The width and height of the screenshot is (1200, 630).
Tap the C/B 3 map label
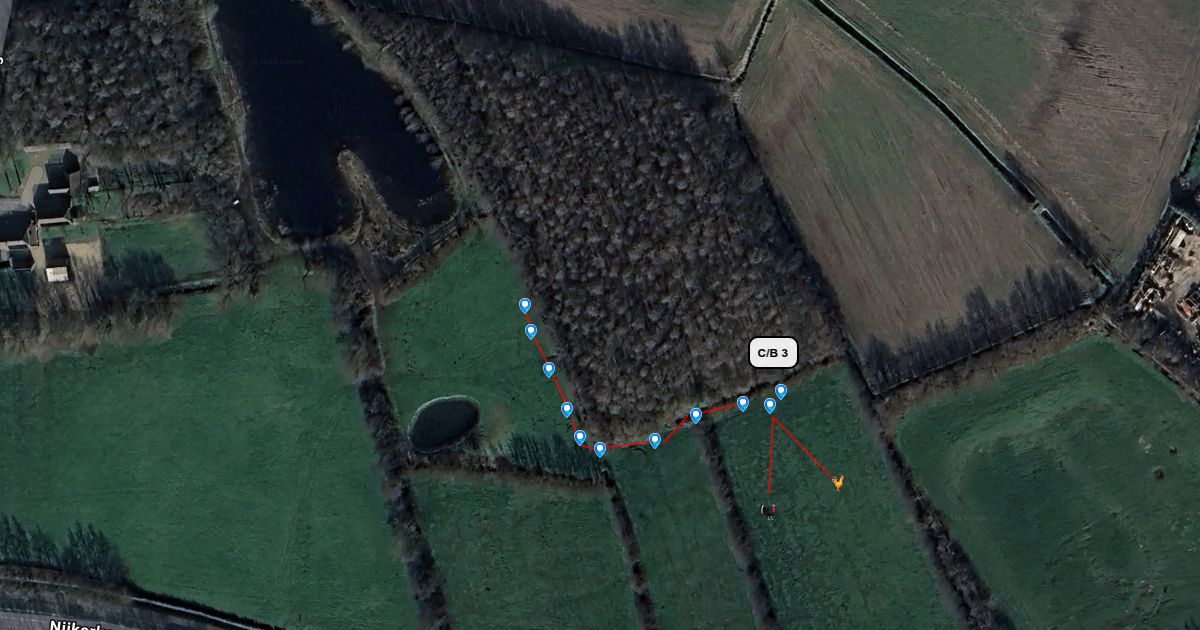point(773,353)
